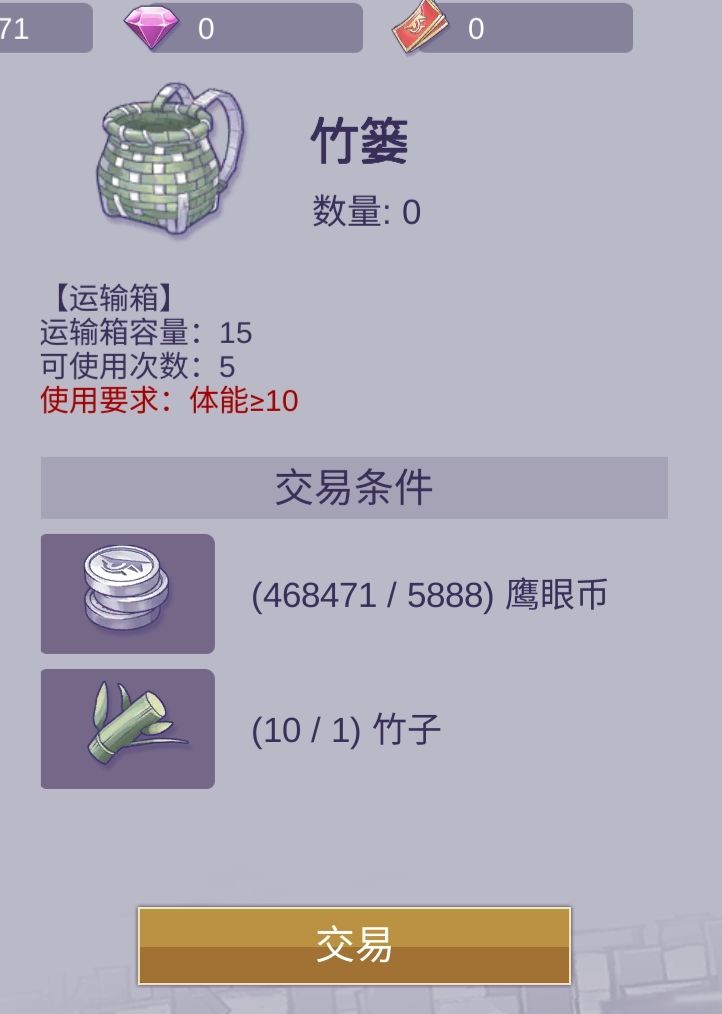Open the 鹰眼币 trade material slot
The image size is (722, 1014).
point(126,592)
